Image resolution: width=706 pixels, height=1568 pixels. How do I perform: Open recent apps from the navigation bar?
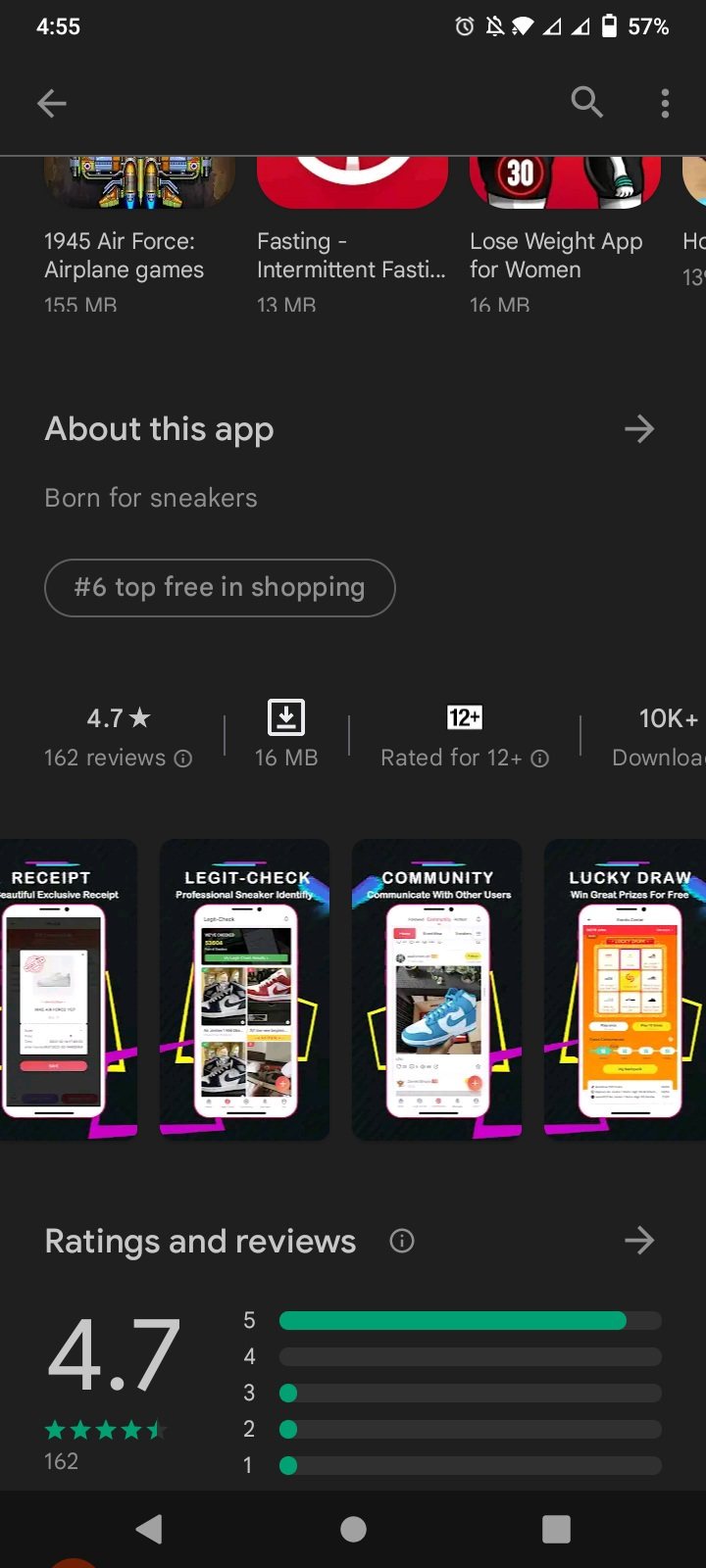pyautogui.click(x=556, y=1529)
